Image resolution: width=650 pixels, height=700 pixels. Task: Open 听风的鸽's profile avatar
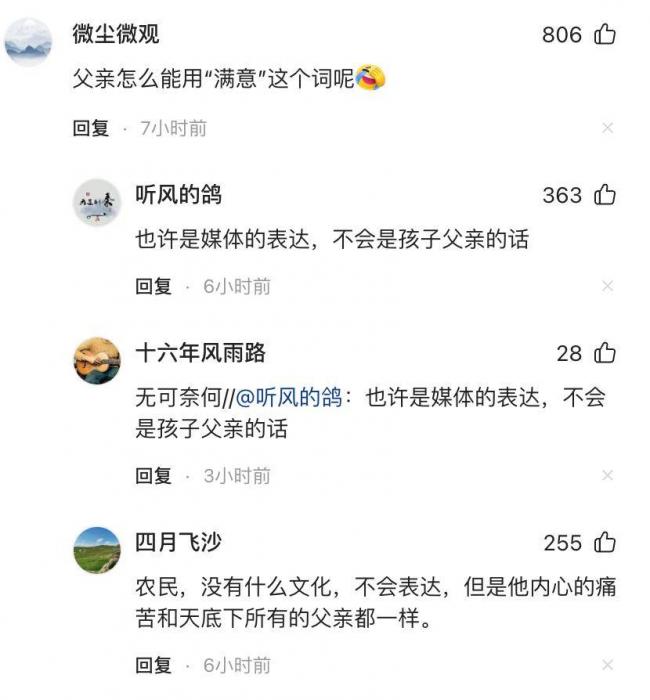coord(97,202)
